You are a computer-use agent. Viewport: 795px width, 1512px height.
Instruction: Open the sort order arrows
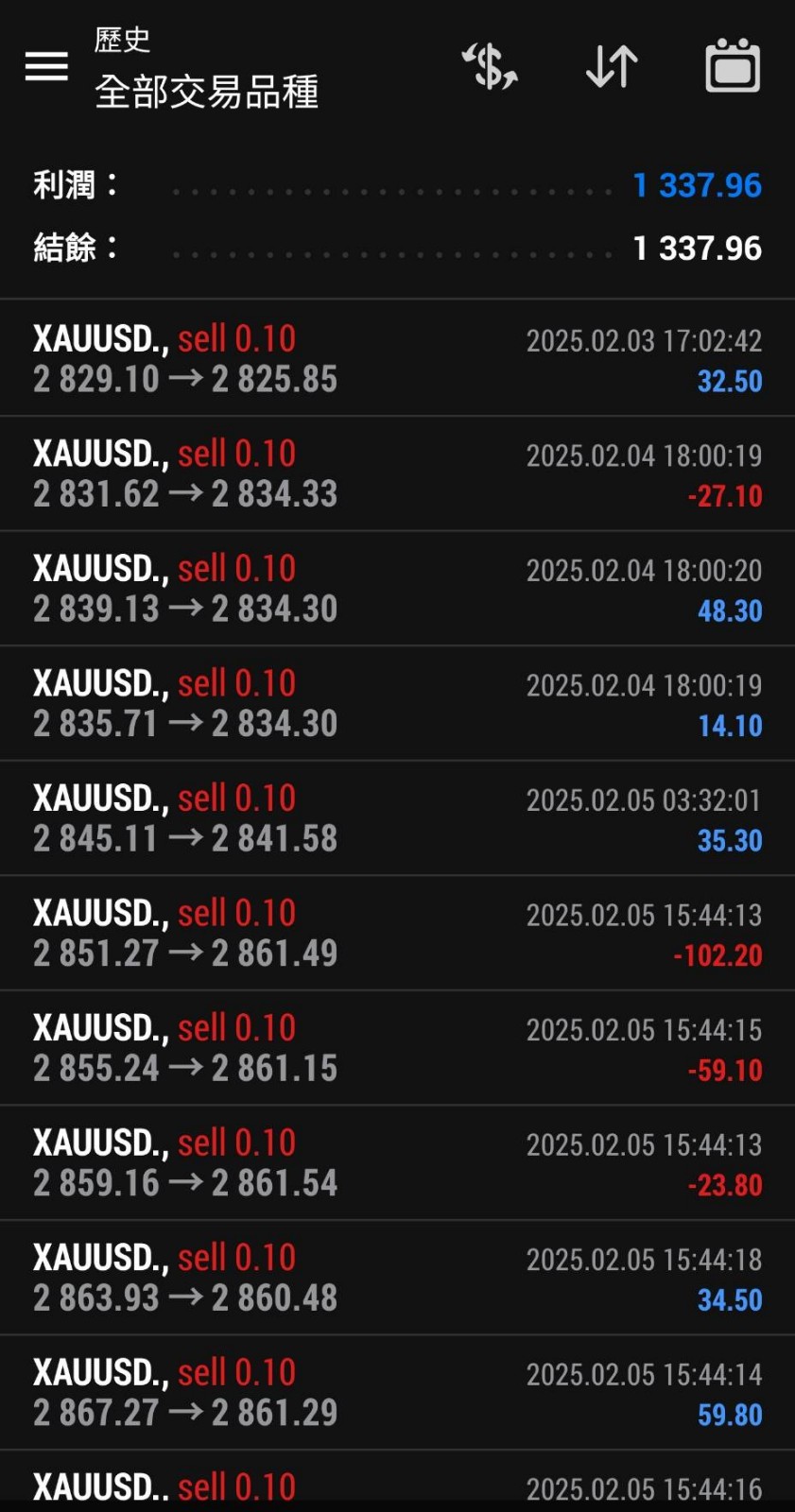tap(612, 66)
